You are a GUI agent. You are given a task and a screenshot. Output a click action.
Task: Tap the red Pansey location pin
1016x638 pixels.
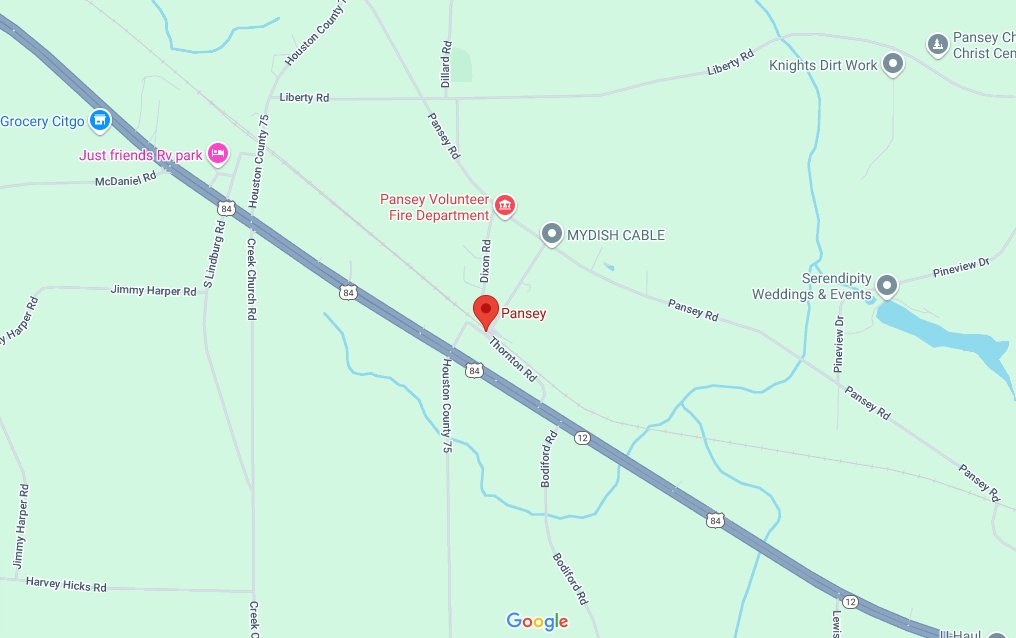point(485,310)
